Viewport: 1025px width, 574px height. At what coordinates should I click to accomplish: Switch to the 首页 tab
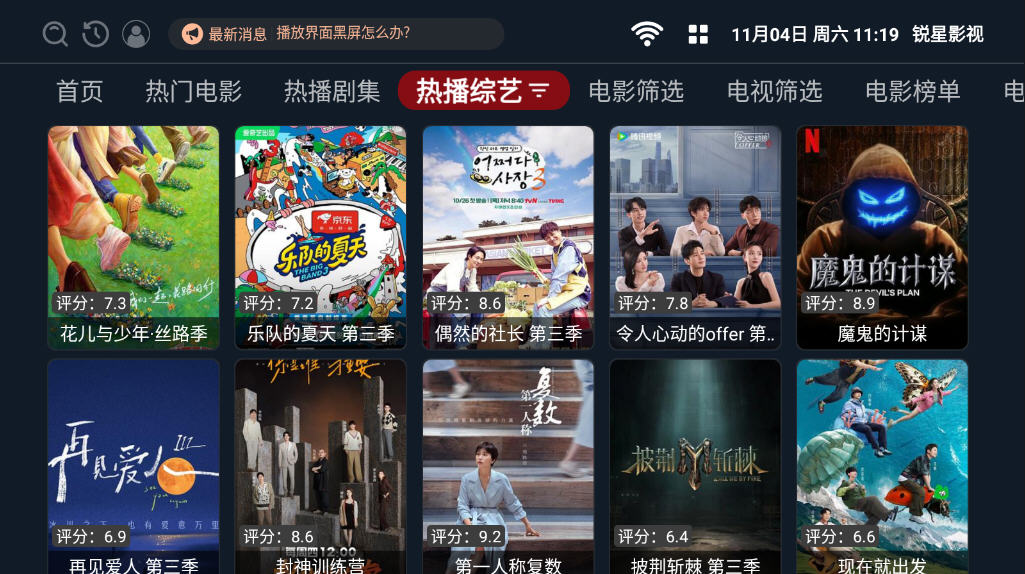pos(80,91)
